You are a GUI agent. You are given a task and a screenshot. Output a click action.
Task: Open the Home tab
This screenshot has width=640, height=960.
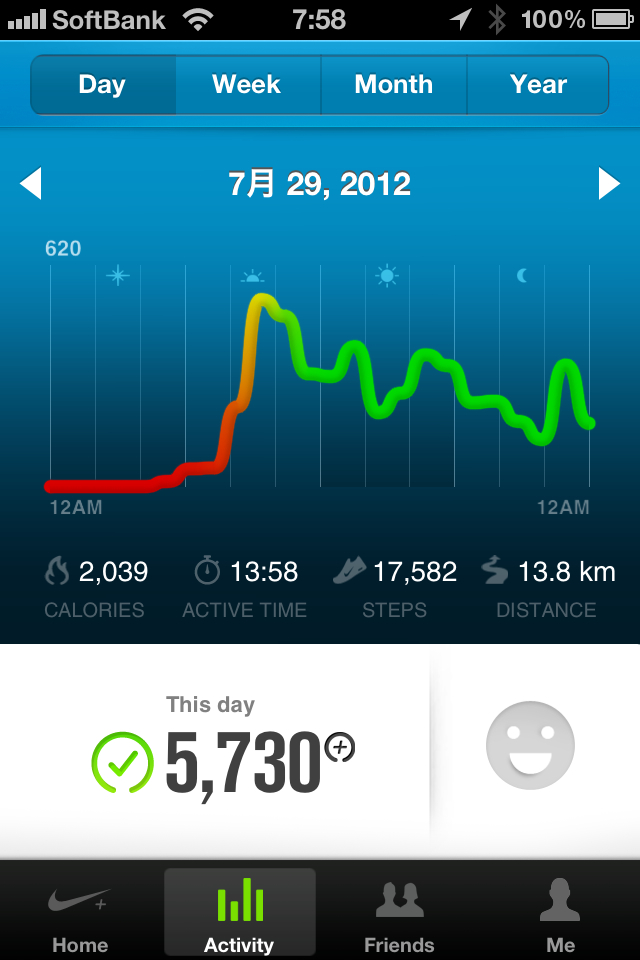point(80,915)
